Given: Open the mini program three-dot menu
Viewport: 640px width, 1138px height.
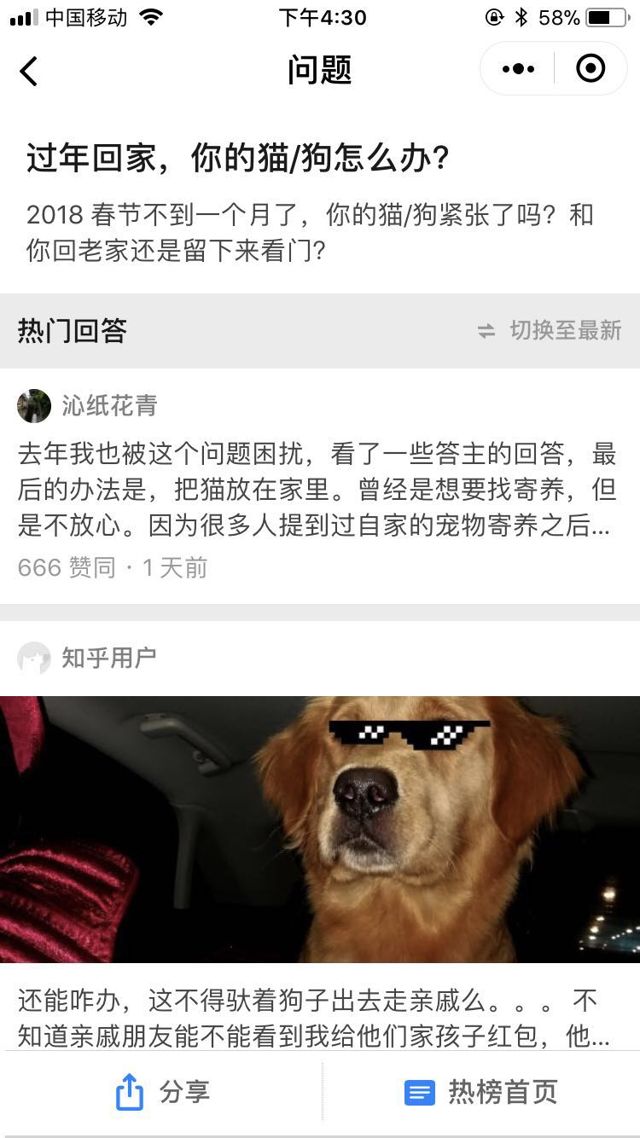Looking at the screenshot, I should (518, 69).
